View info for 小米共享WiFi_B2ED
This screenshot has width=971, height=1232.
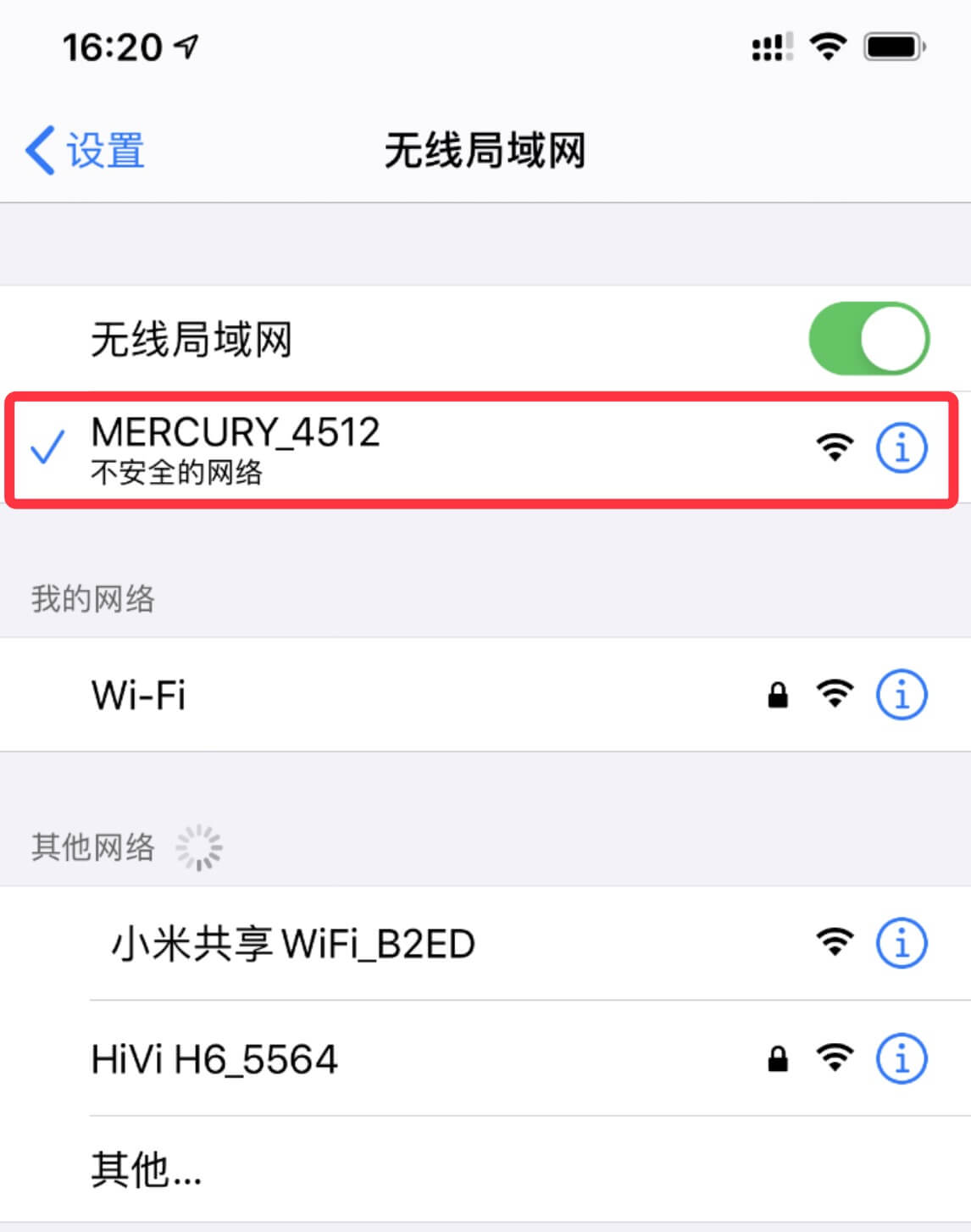tap(902, 943)
